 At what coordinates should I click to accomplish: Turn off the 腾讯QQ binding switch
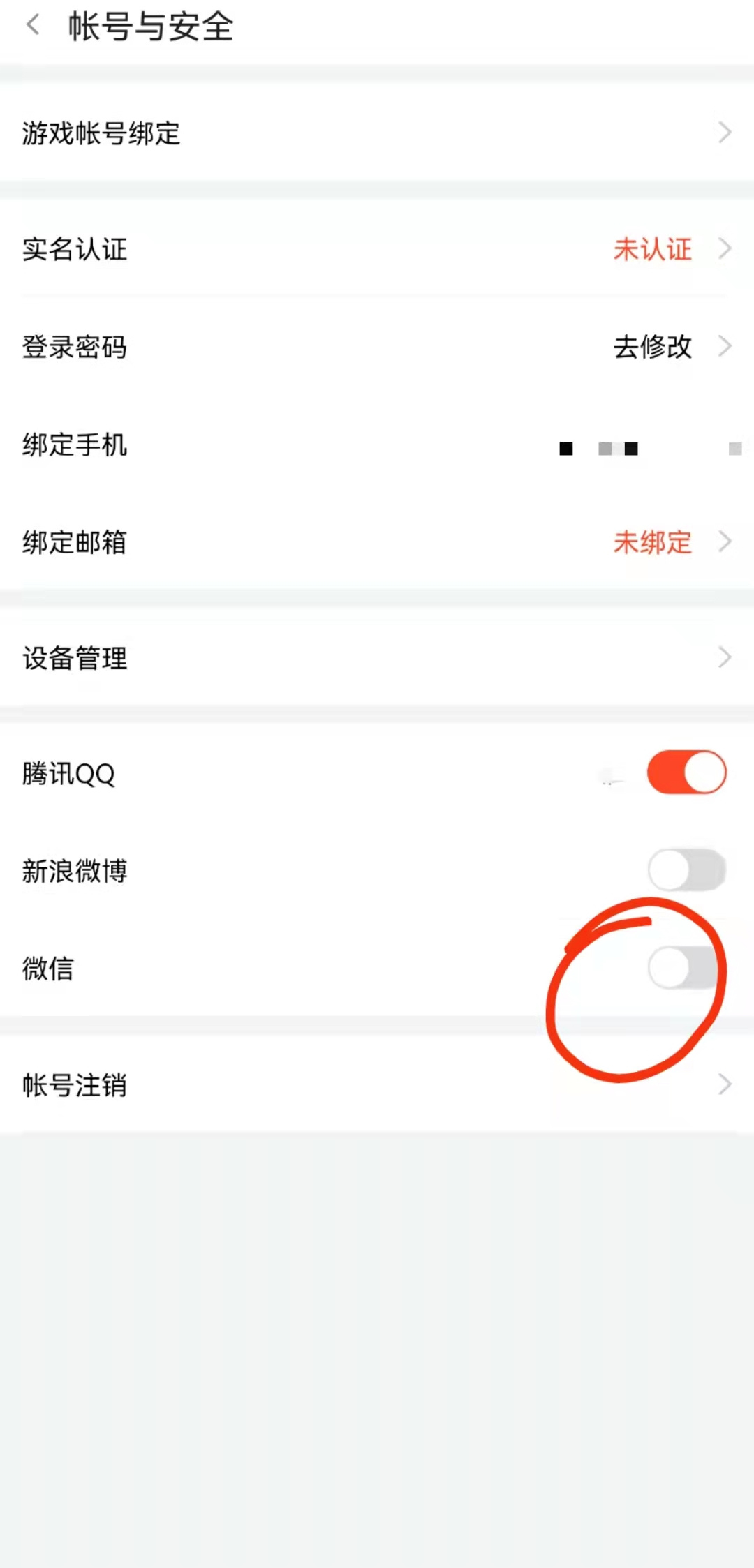(687, 772)
